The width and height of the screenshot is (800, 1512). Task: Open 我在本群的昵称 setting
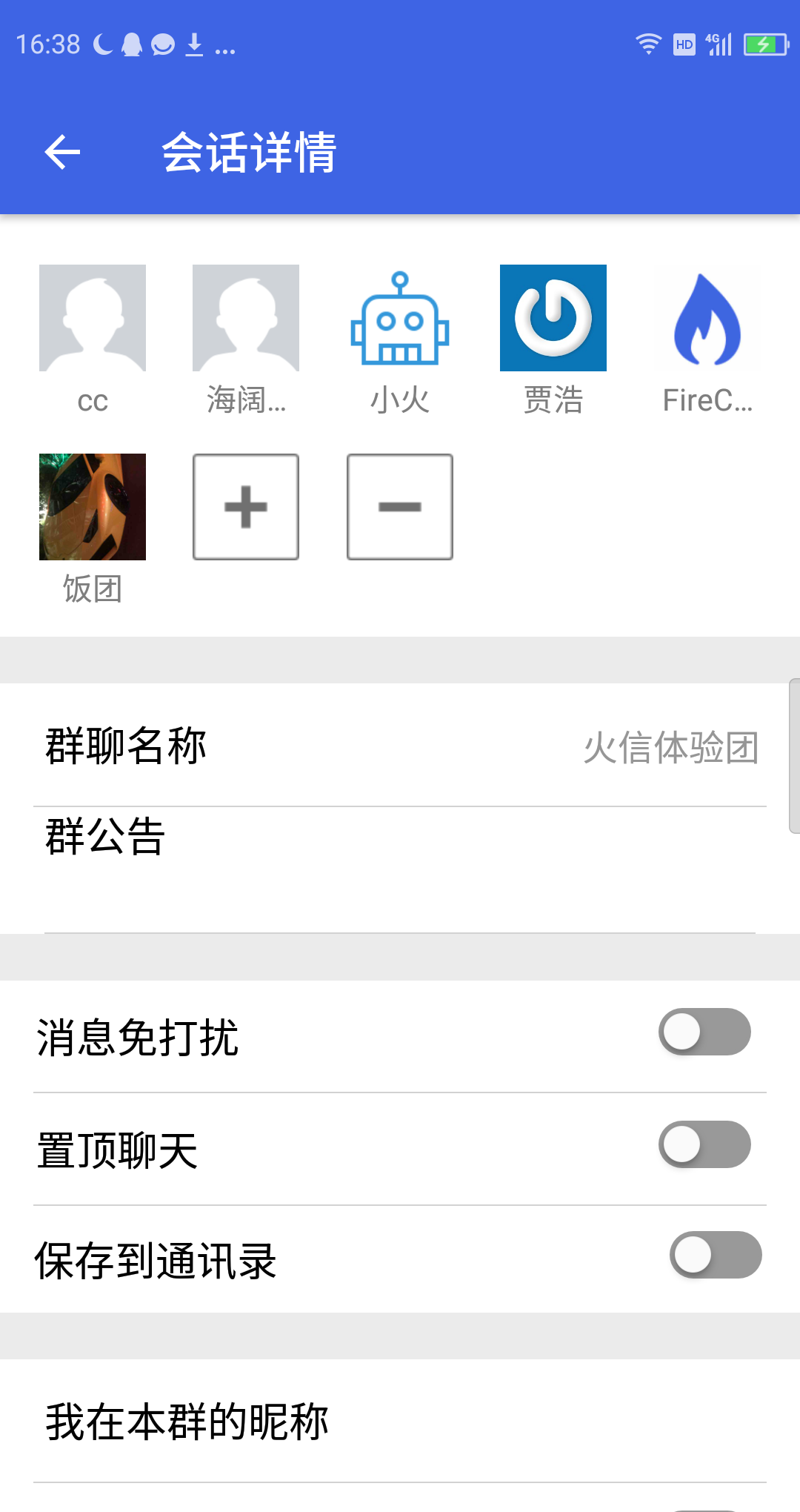click(x=400, y=1422)
